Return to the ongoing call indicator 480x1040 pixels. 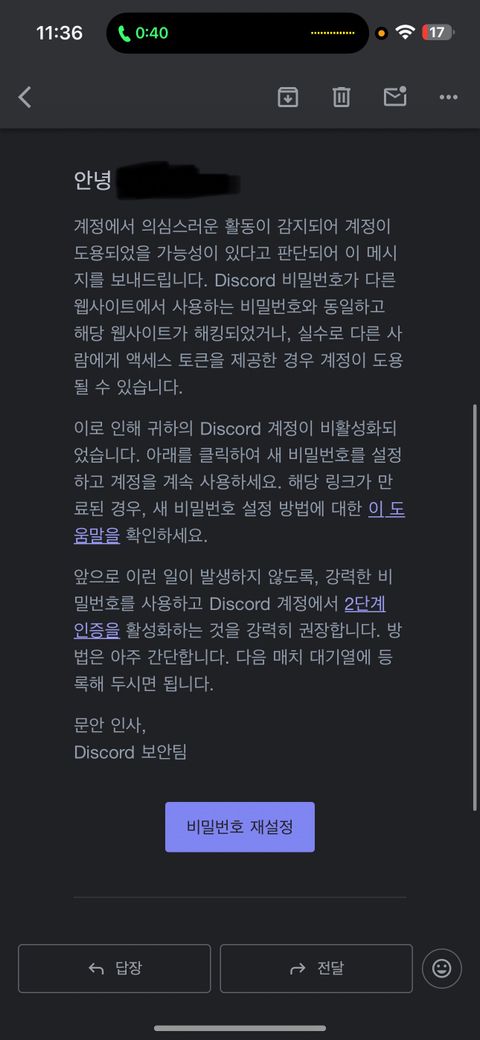(143, 33)
